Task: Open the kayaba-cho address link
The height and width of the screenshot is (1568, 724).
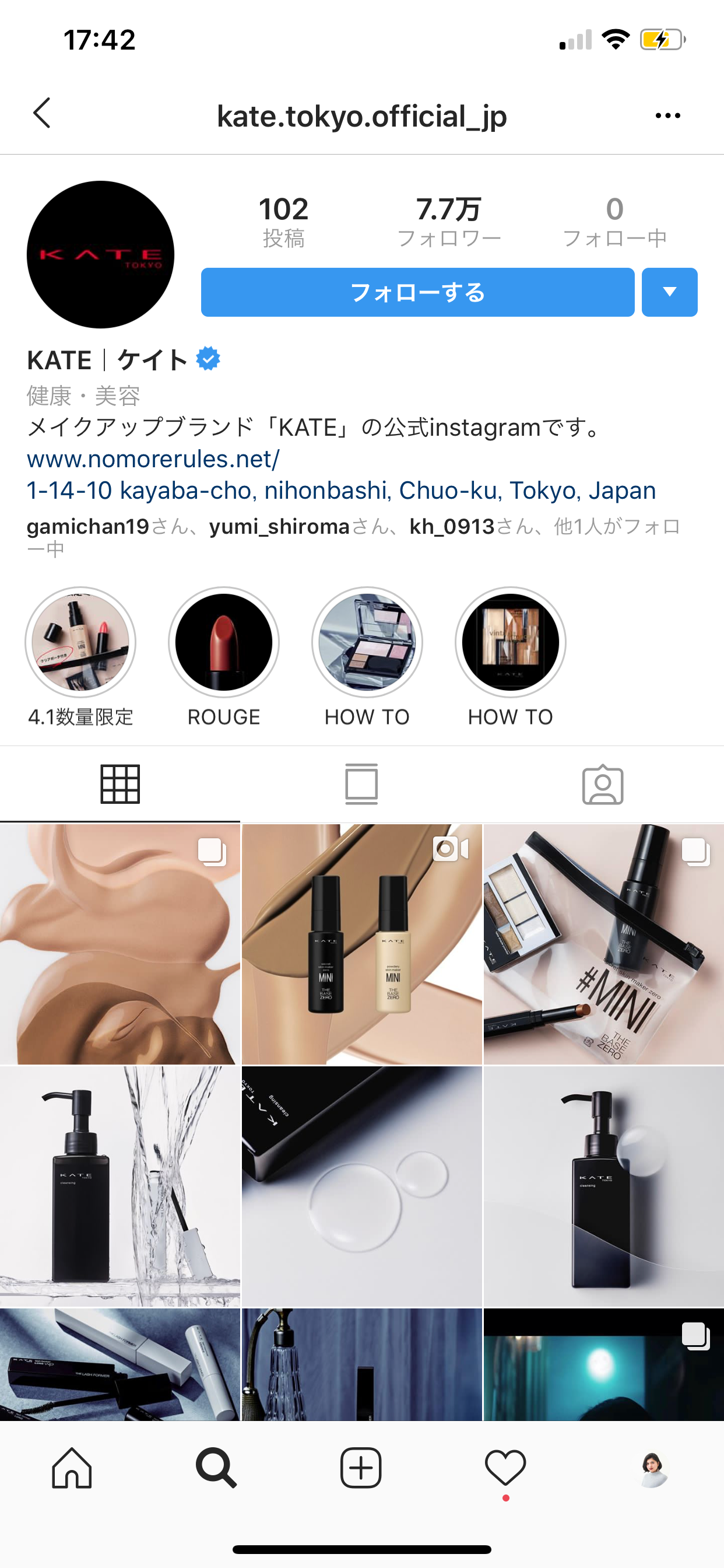Action: [340, 491]
